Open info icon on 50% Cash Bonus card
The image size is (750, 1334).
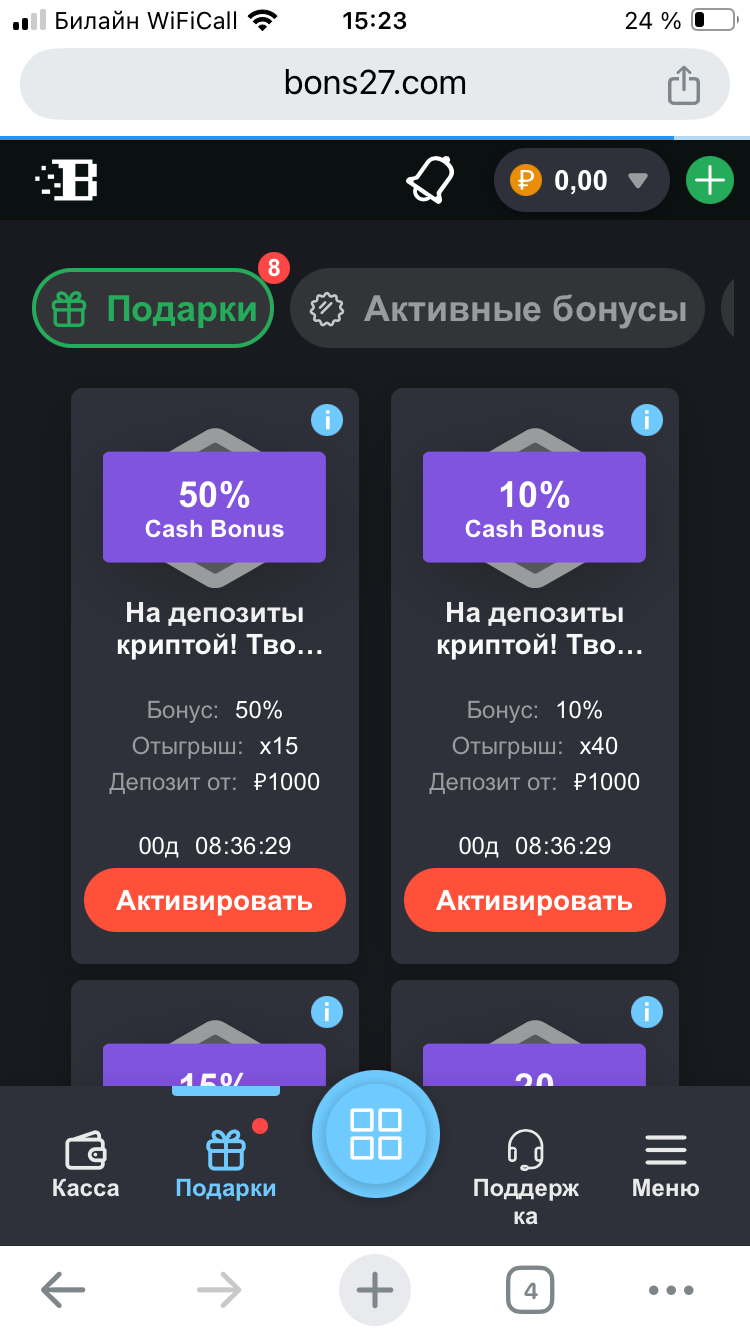coord(327,420)
